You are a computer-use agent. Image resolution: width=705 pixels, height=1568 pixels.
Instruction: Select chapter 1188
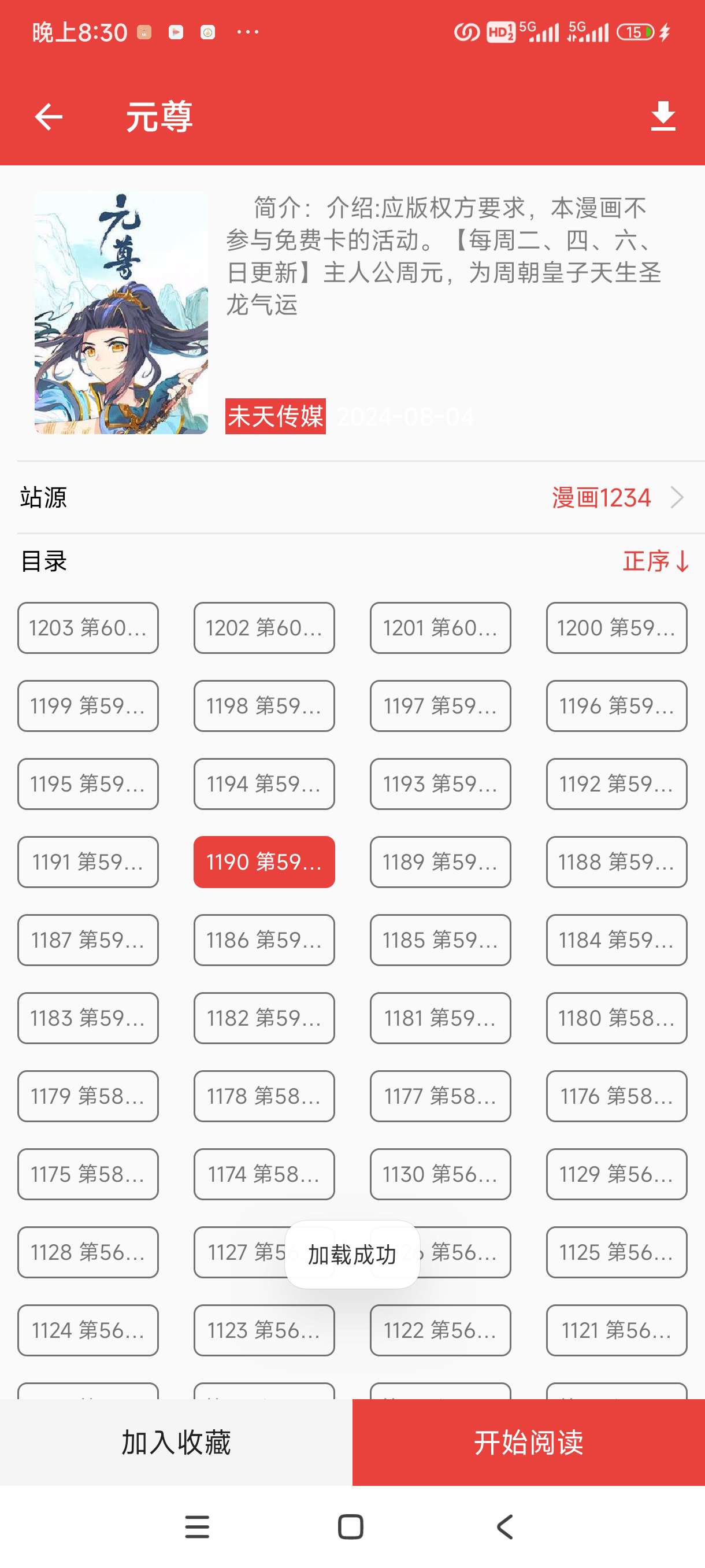click(x=616, y=861)
